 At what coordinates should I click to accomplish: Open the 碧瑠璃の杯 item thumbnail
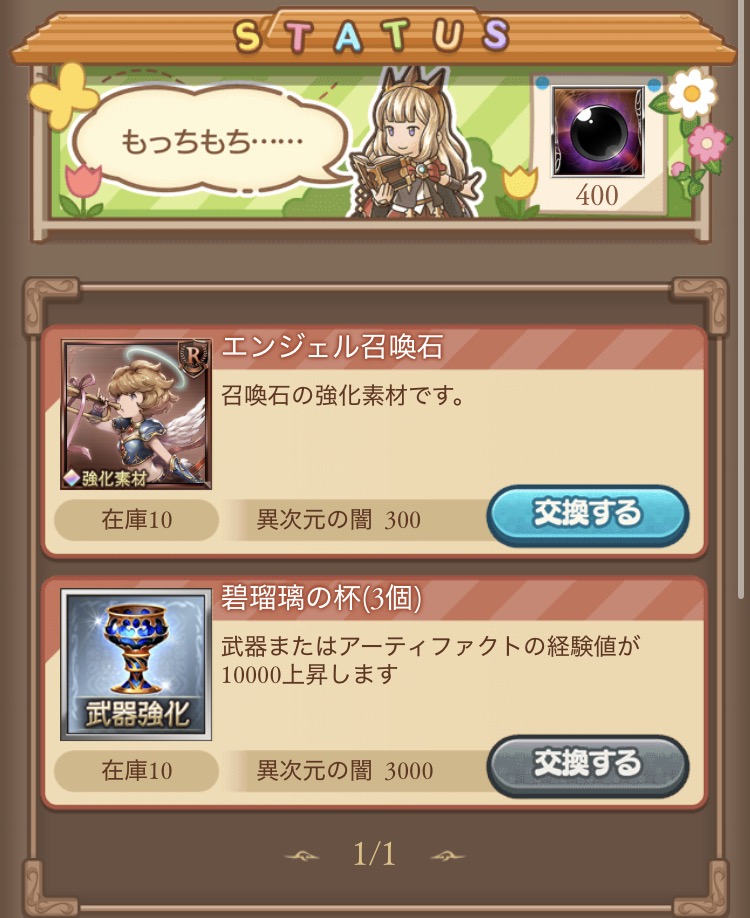point(137,664)
